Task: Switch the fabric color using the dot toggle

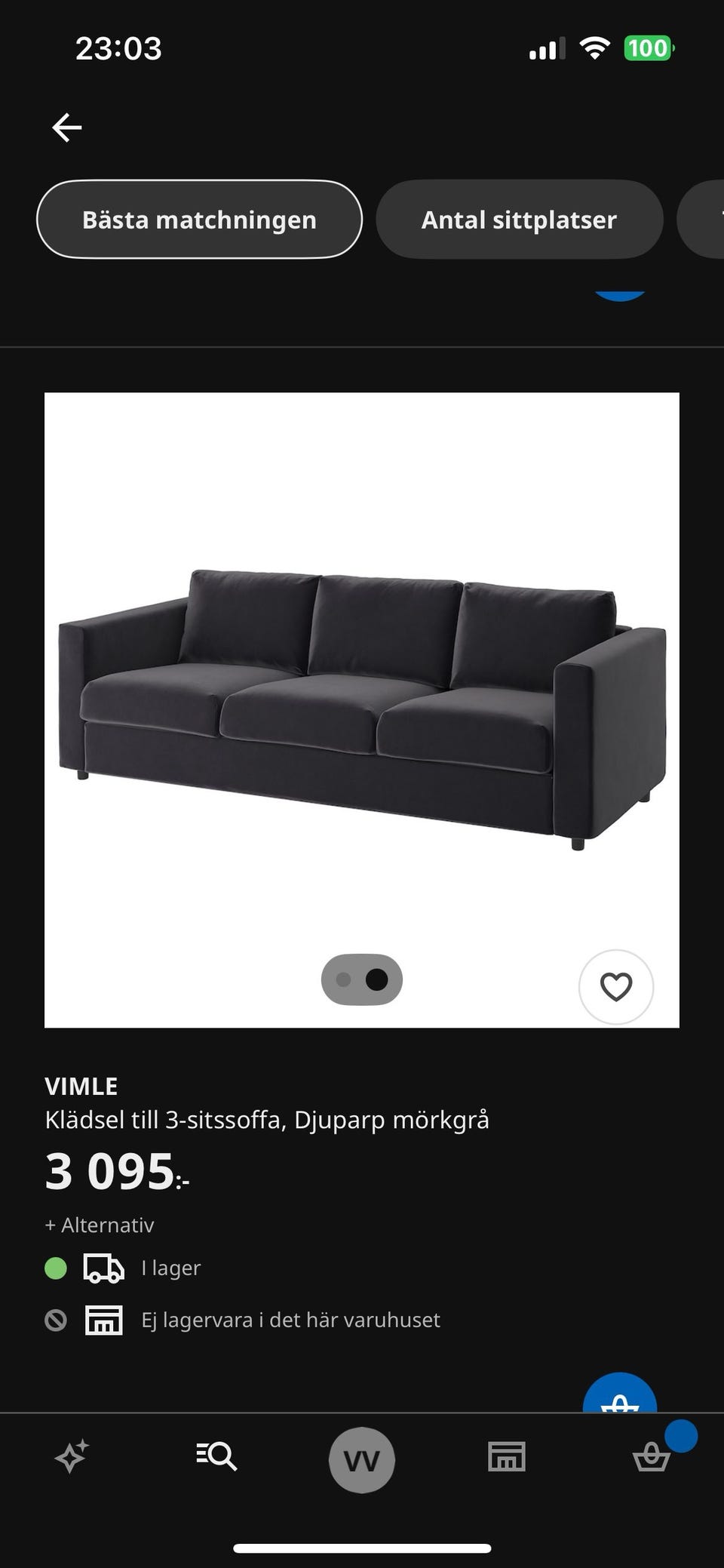Action: [360, 979]
